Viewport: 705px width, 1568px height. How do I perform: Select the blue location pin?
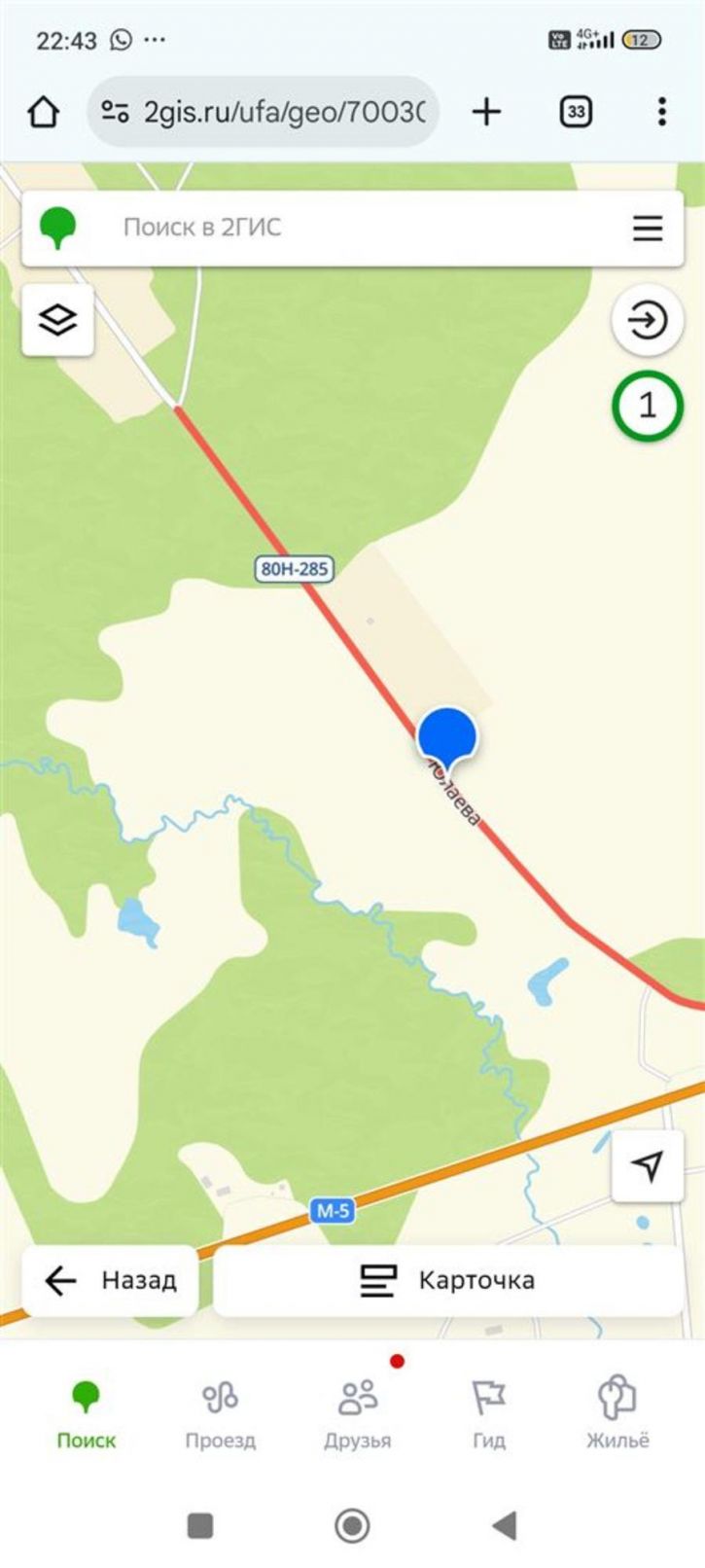[x=447, y=737]
